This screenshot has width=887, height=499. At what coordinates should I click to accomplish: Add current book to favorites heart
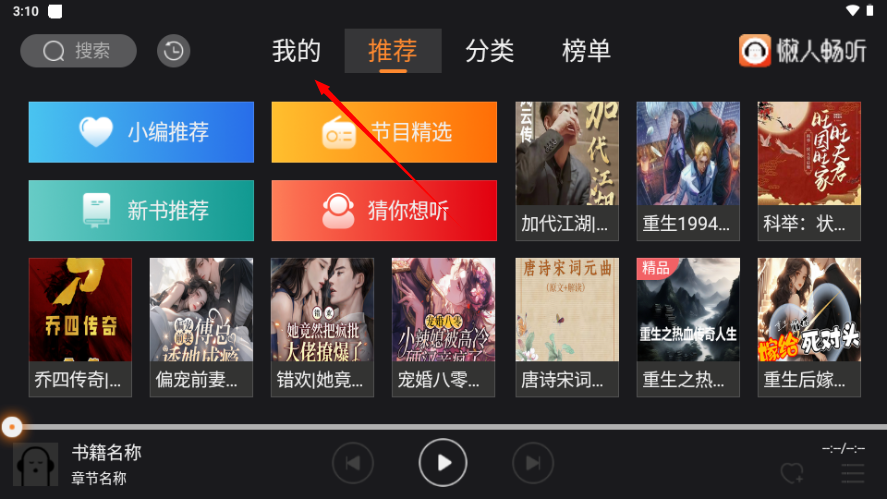pos(792,474)
